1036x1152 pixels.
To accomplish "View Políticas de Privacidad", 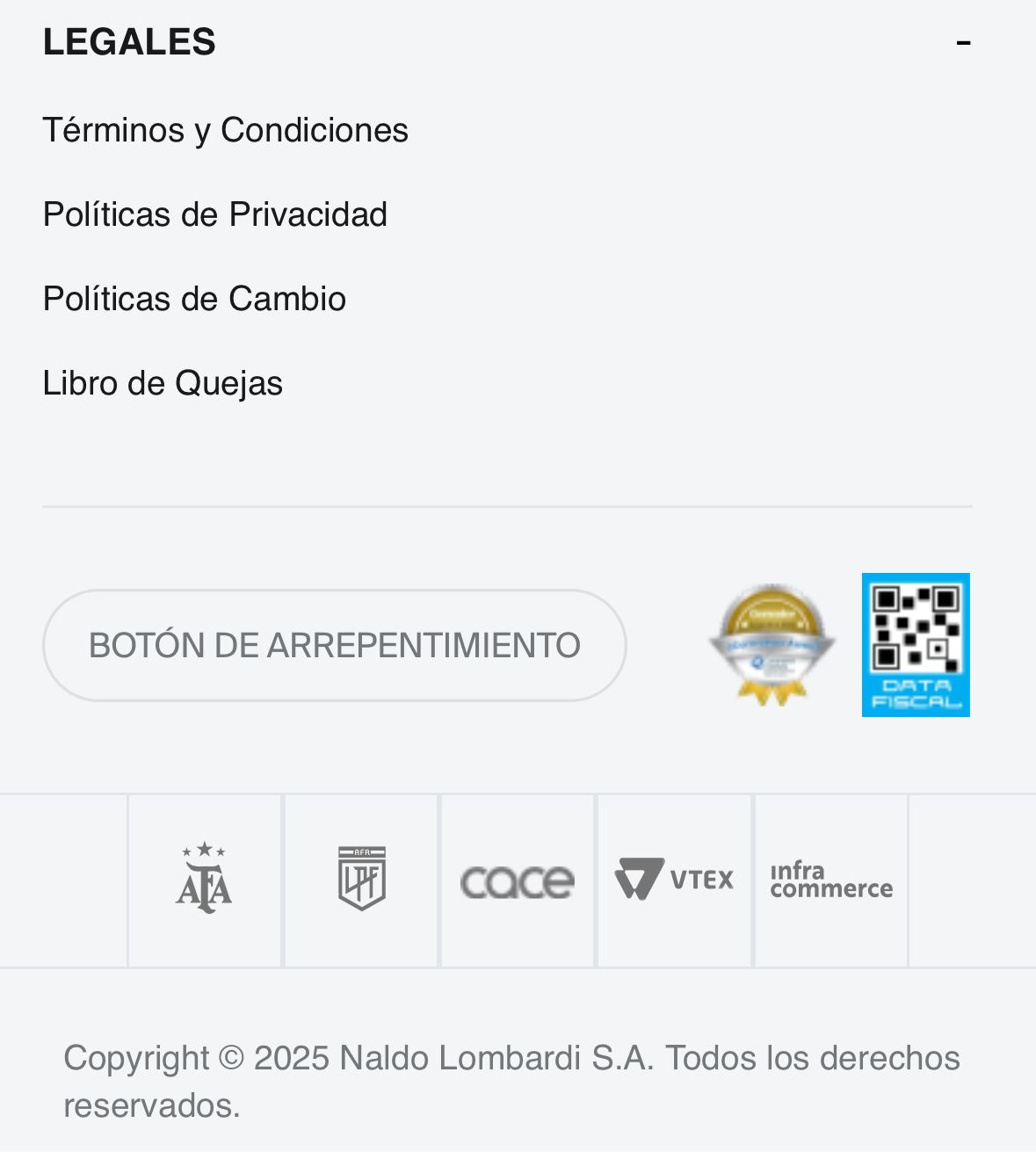I will (x=214, y=214).
